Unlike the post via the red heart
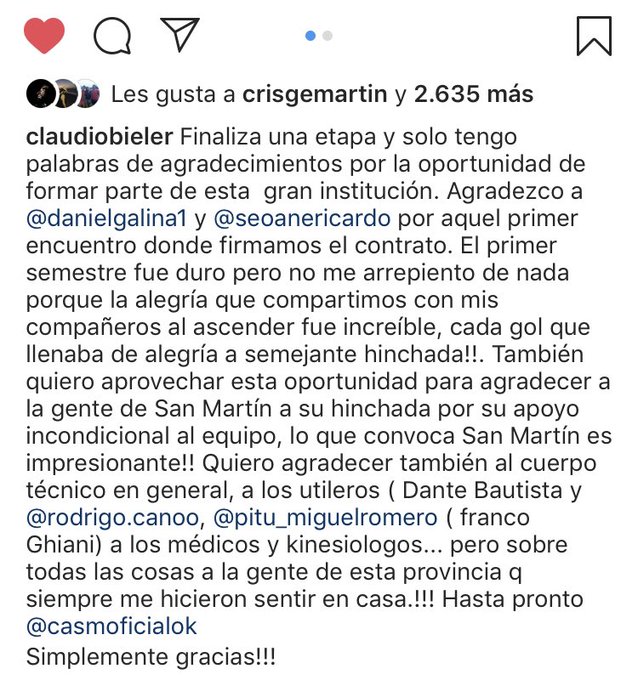Screen dimensions: 638x680 tap(43, 35)
